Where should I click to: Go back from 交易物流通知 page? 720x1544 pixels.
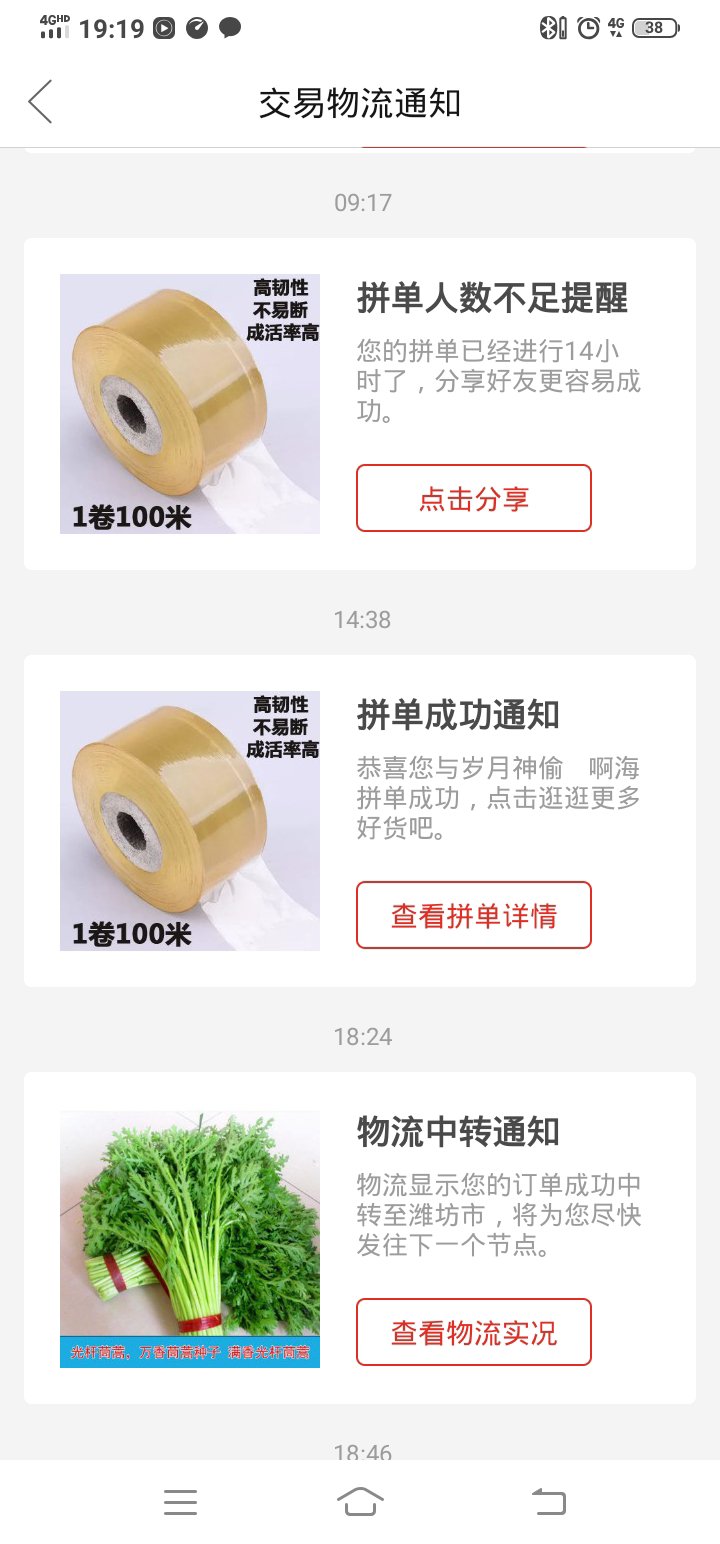coord(40,103)
